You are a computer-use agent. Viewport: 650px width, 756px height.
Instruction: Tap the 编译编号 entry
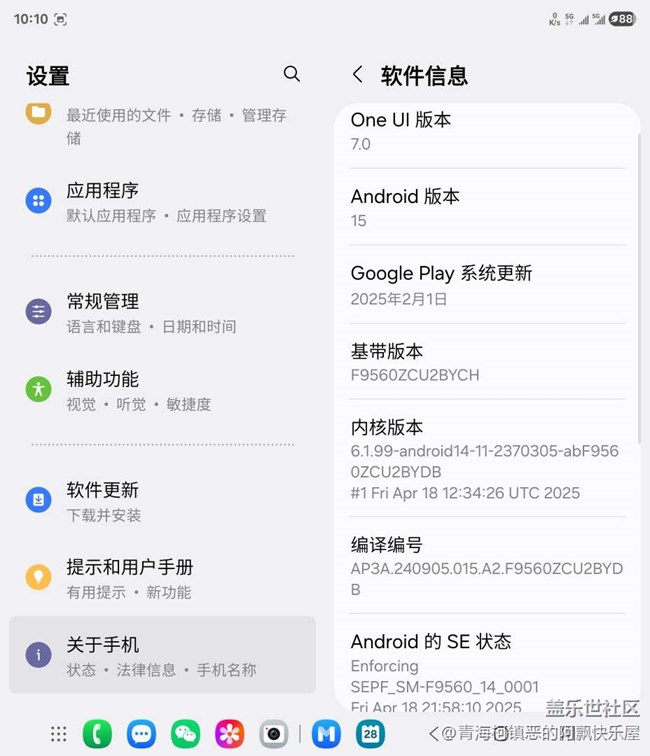[488, 565]
